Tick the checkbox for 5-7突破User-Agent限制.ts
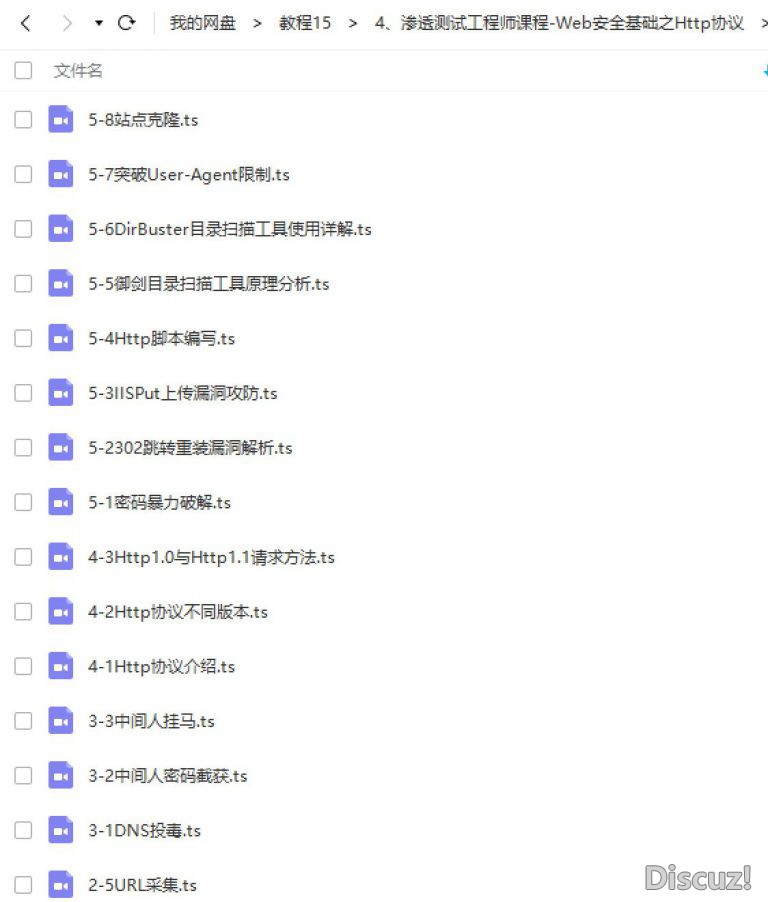Screen dimensions: 768x902 [x=23, y=175]
